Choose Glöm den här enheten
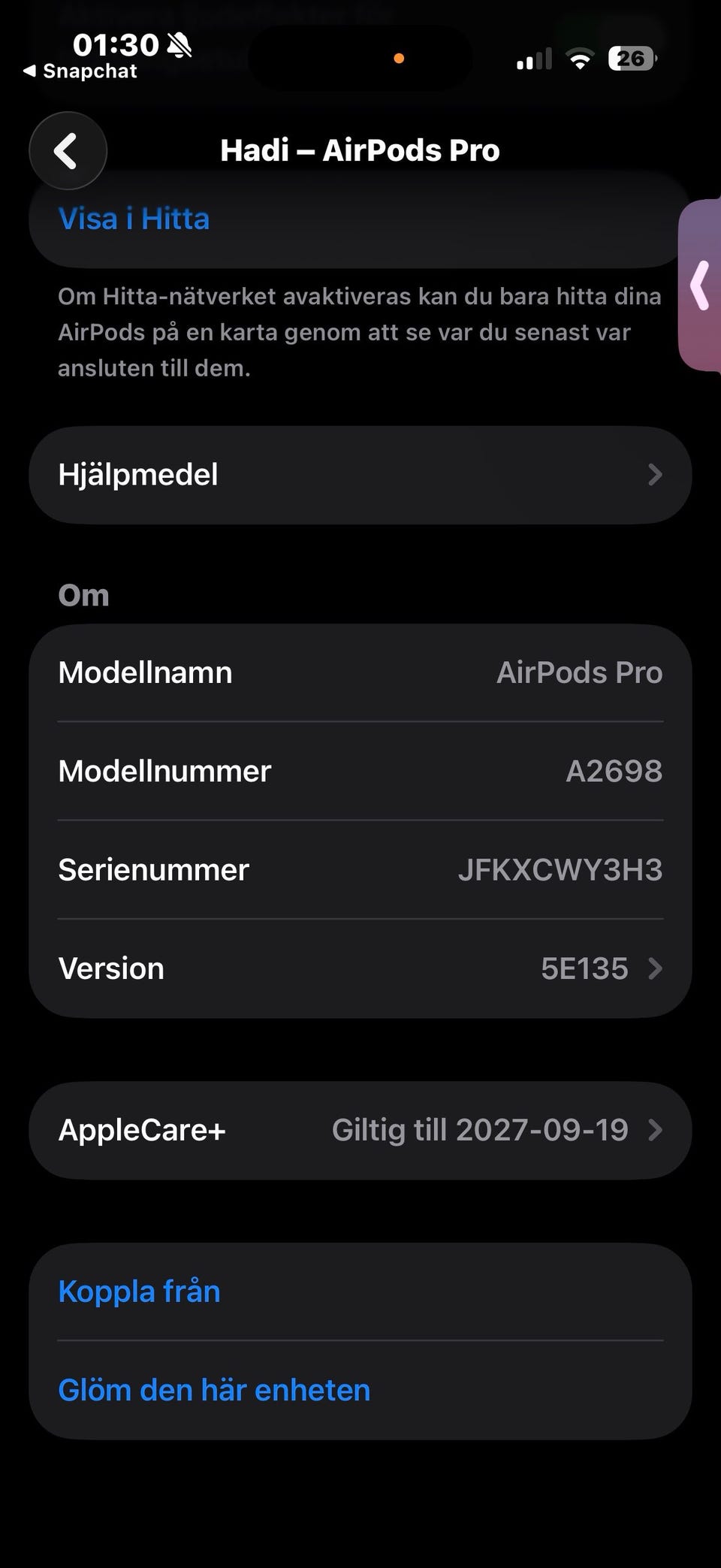Viewport: 721px width, 1568px height. (x=214, y=1390)
